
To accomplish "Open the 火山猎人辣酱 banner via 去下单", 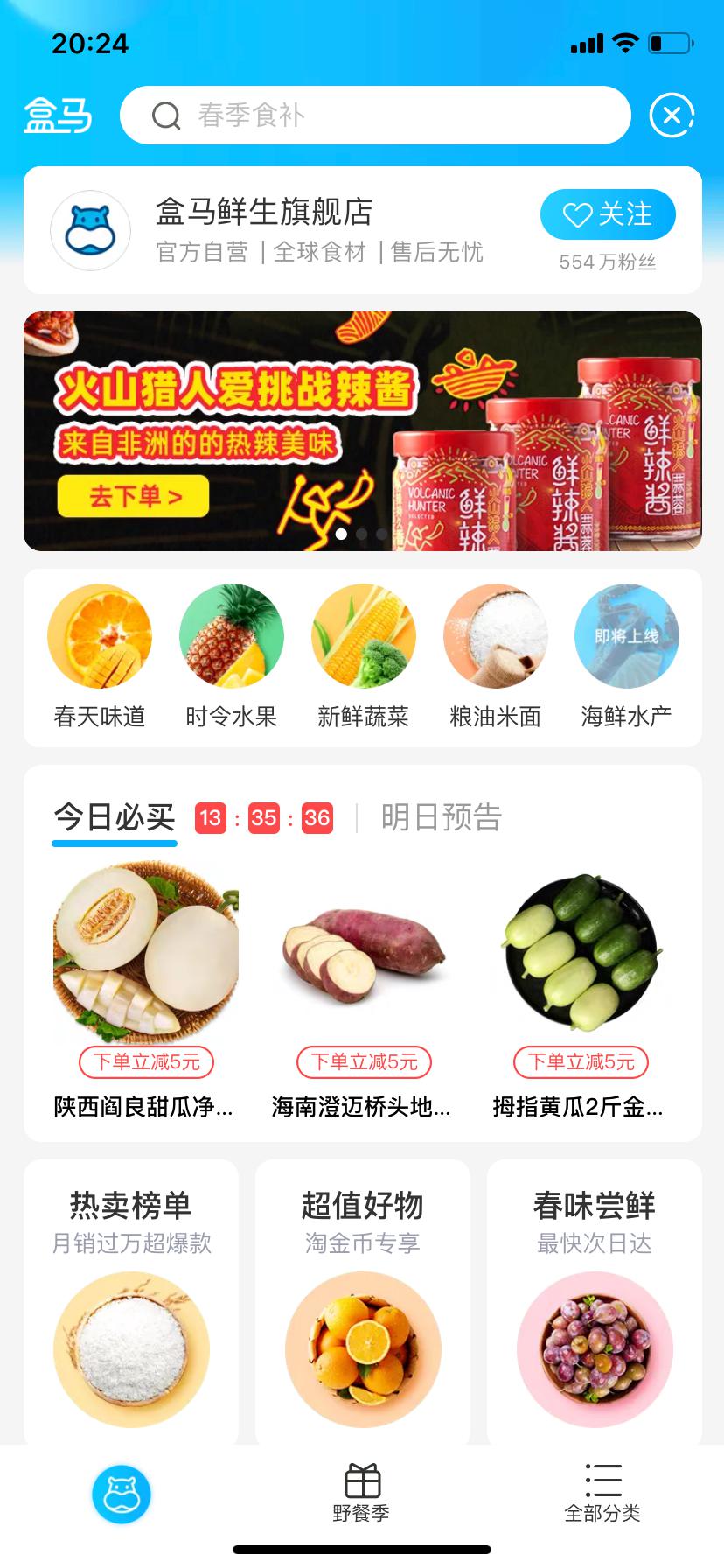I will tap(133, 496).
